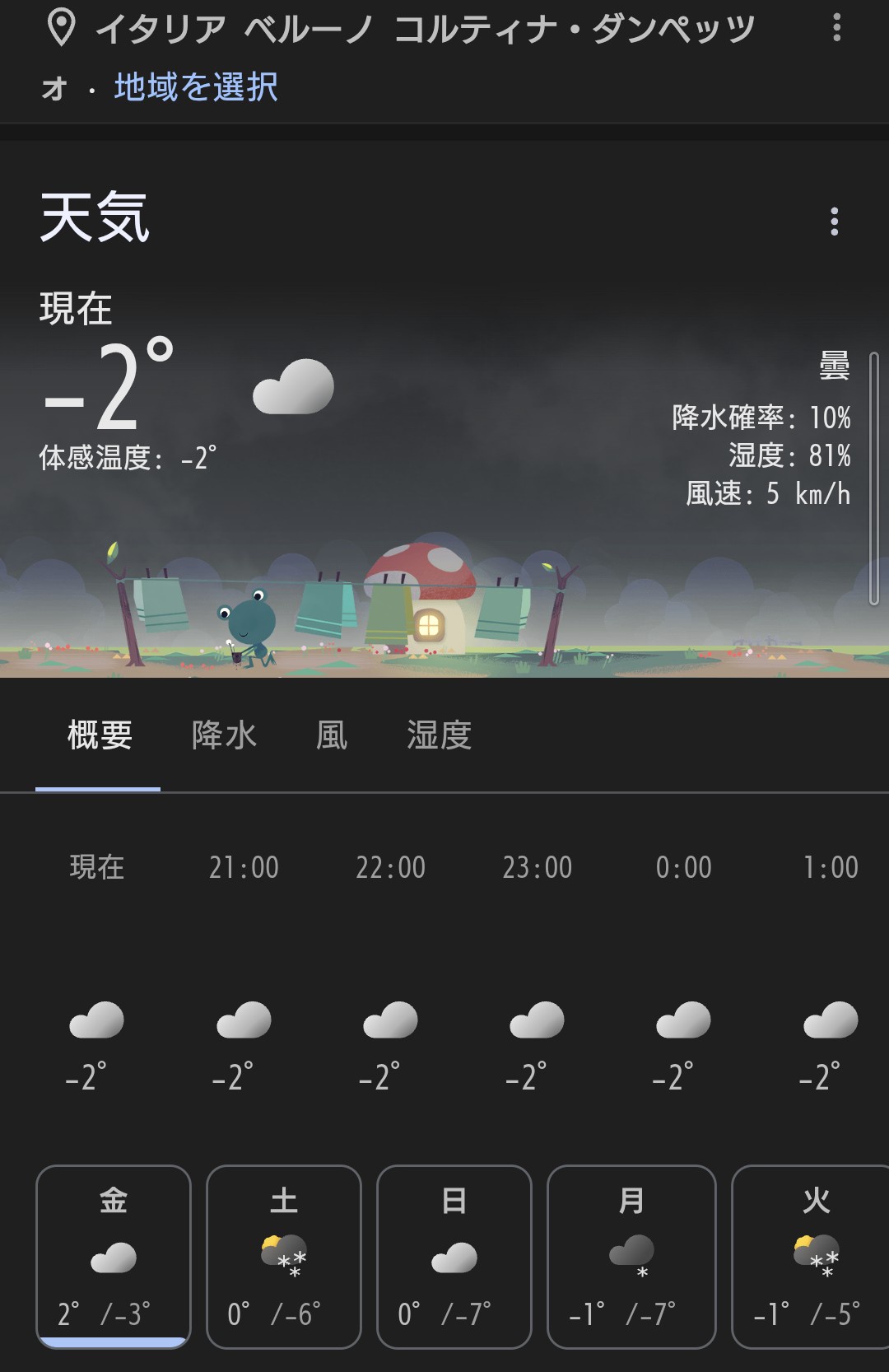Select the 日 daily forecast card

click(x=454, y=1256)
